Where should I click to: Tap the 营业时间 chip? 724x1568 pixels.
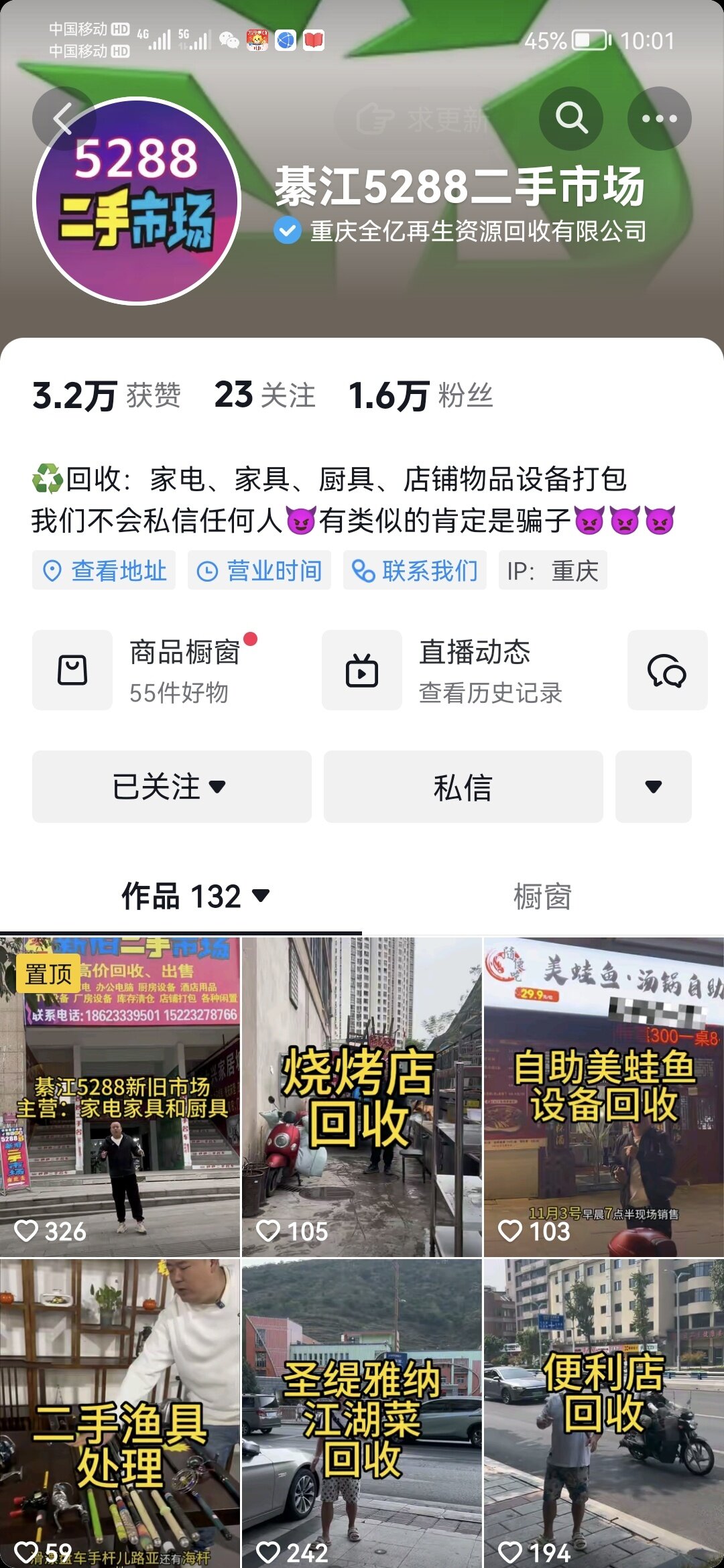(259, 570)
